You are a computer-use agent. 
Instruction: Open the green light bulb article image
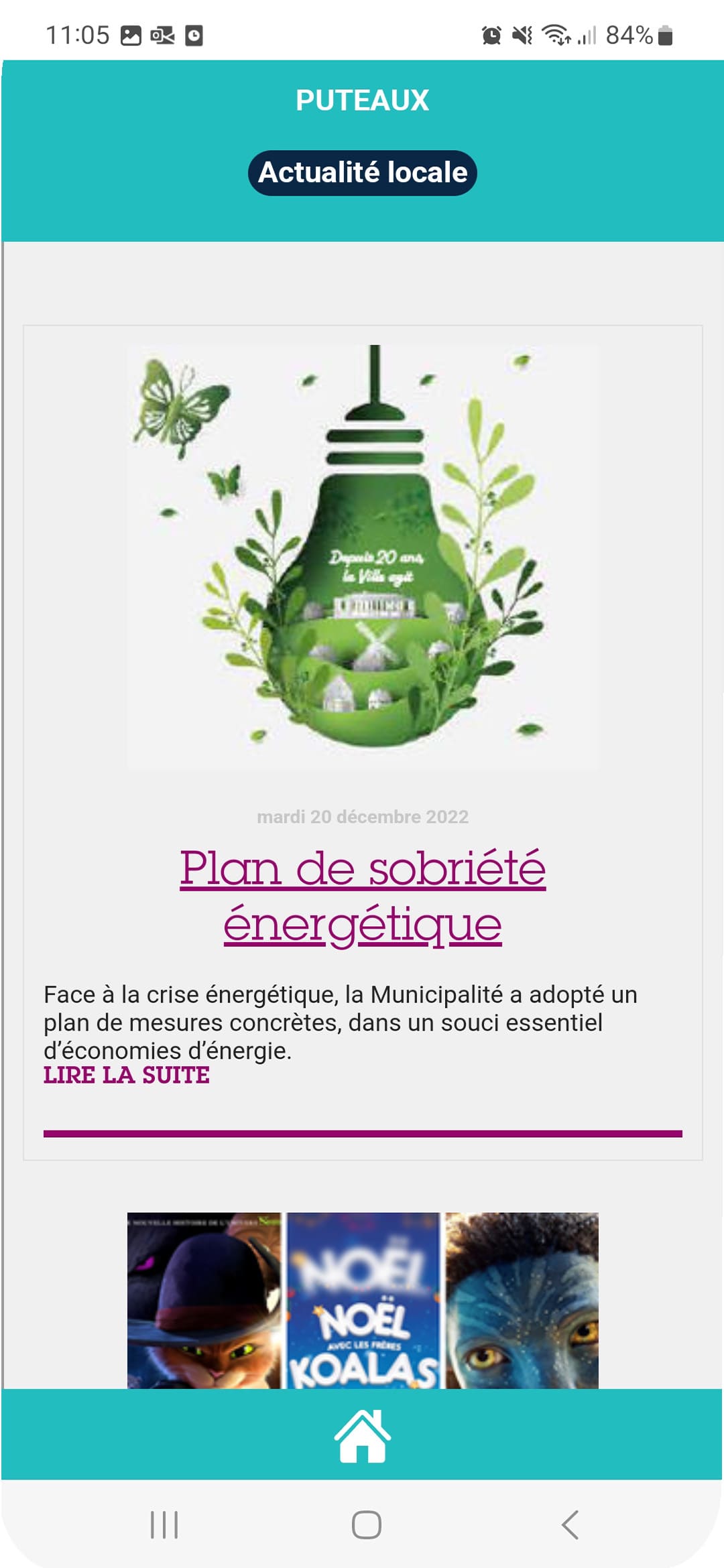(362, 556)
